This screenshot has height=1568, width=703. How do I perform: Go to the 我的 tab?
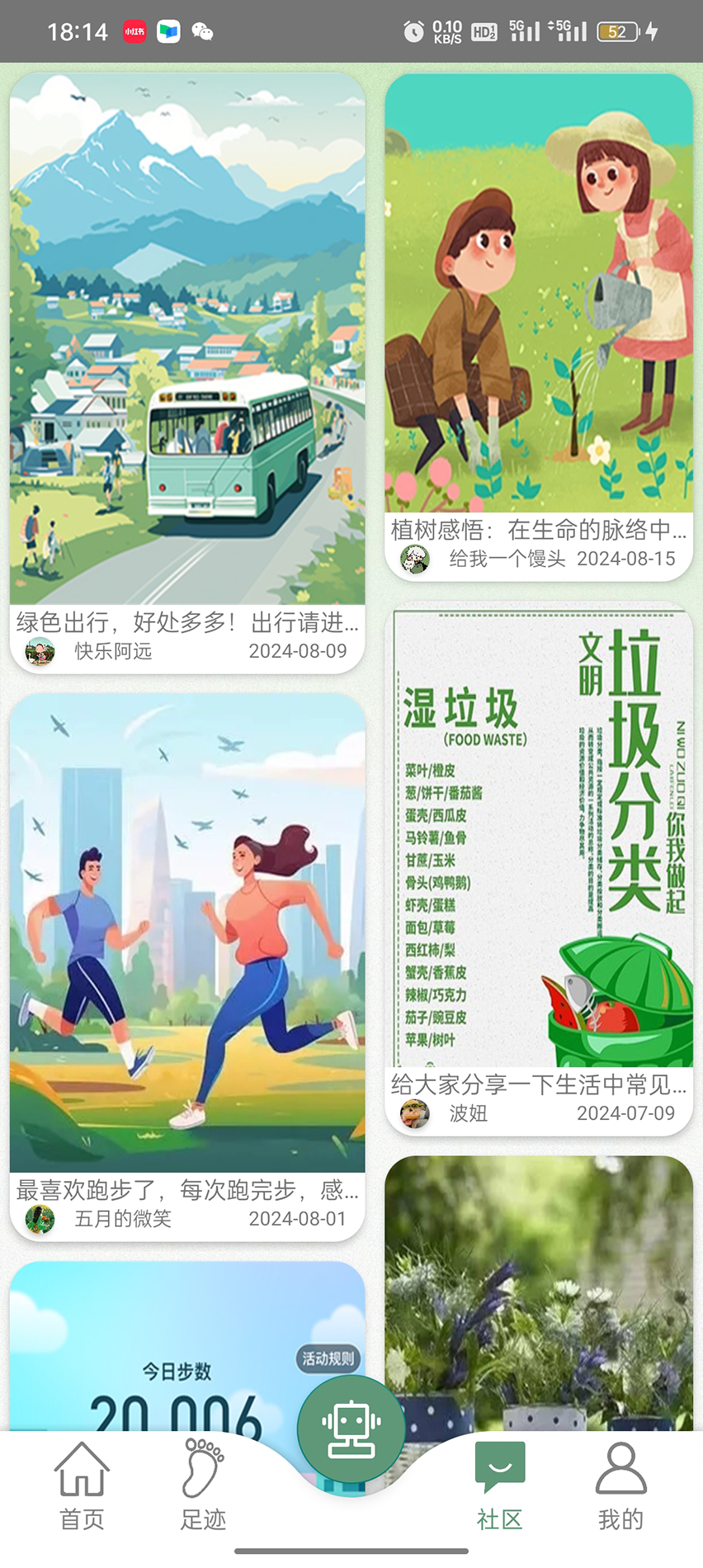pos(620,1485)
